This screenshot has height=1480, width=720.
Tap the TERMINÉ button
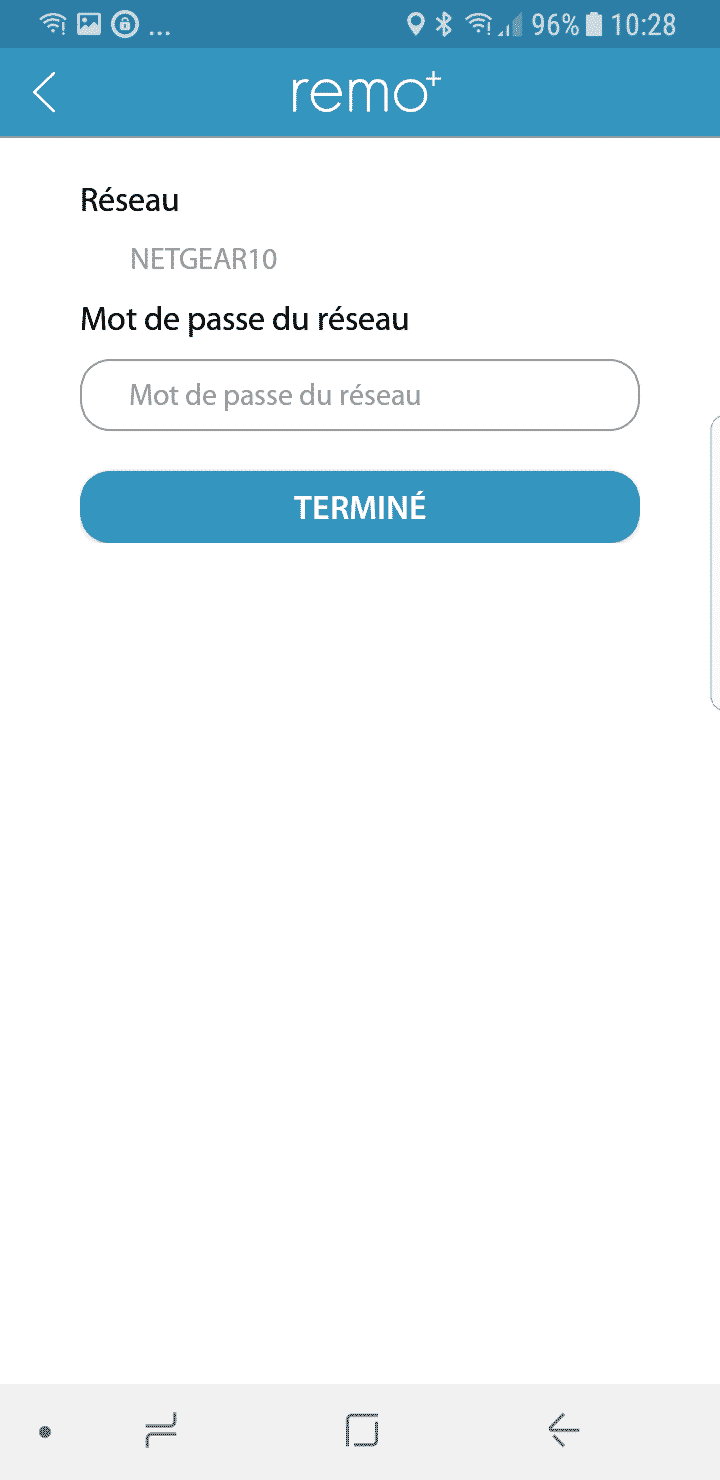pyautogui.click(x=359, y=507)
